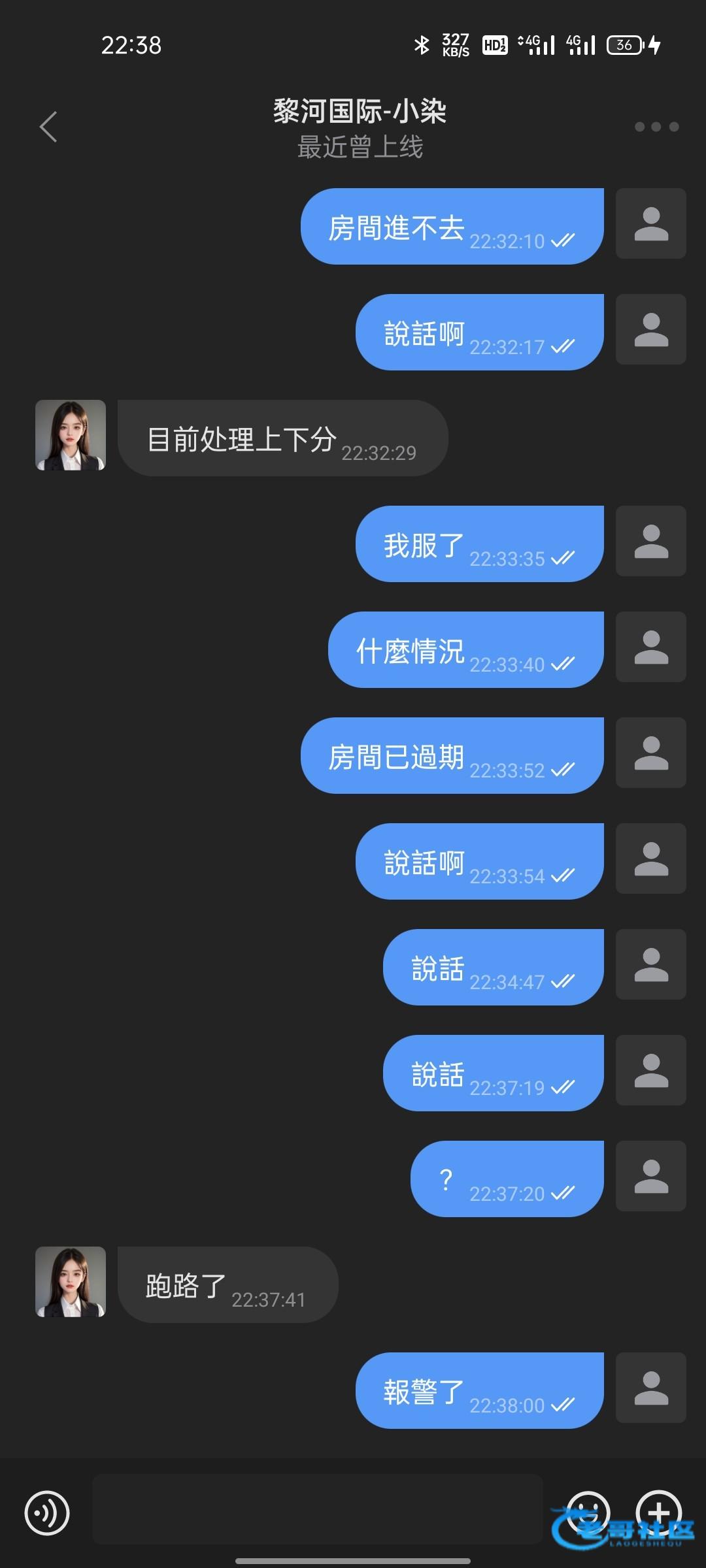This screenshot has width=706, height=1568.
Task: Open contact avatar beside '目前处理上下分'
Action: click(71, 435)
